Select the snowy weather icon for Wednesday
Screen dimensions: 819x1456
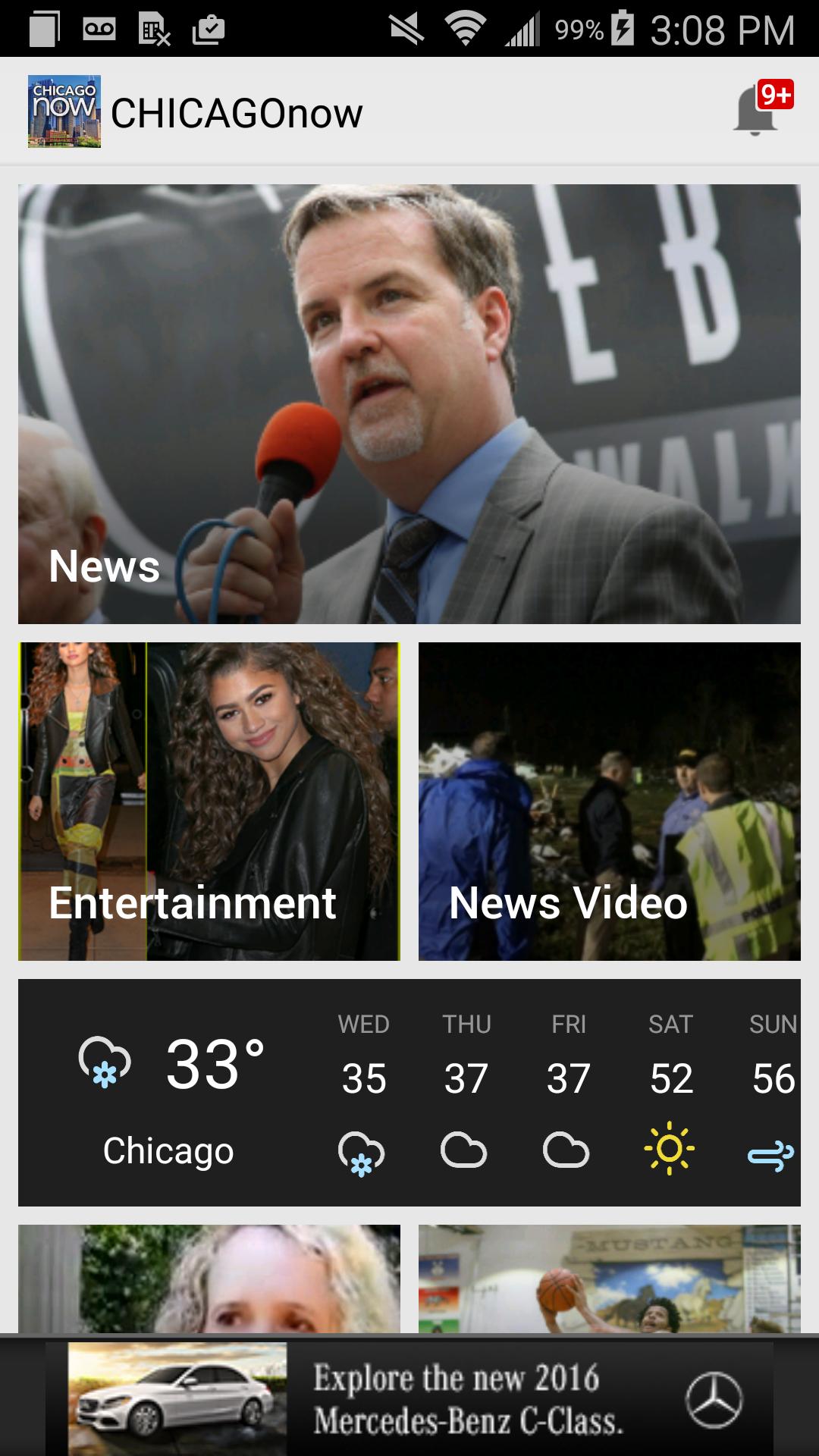tap(362, 1152)
